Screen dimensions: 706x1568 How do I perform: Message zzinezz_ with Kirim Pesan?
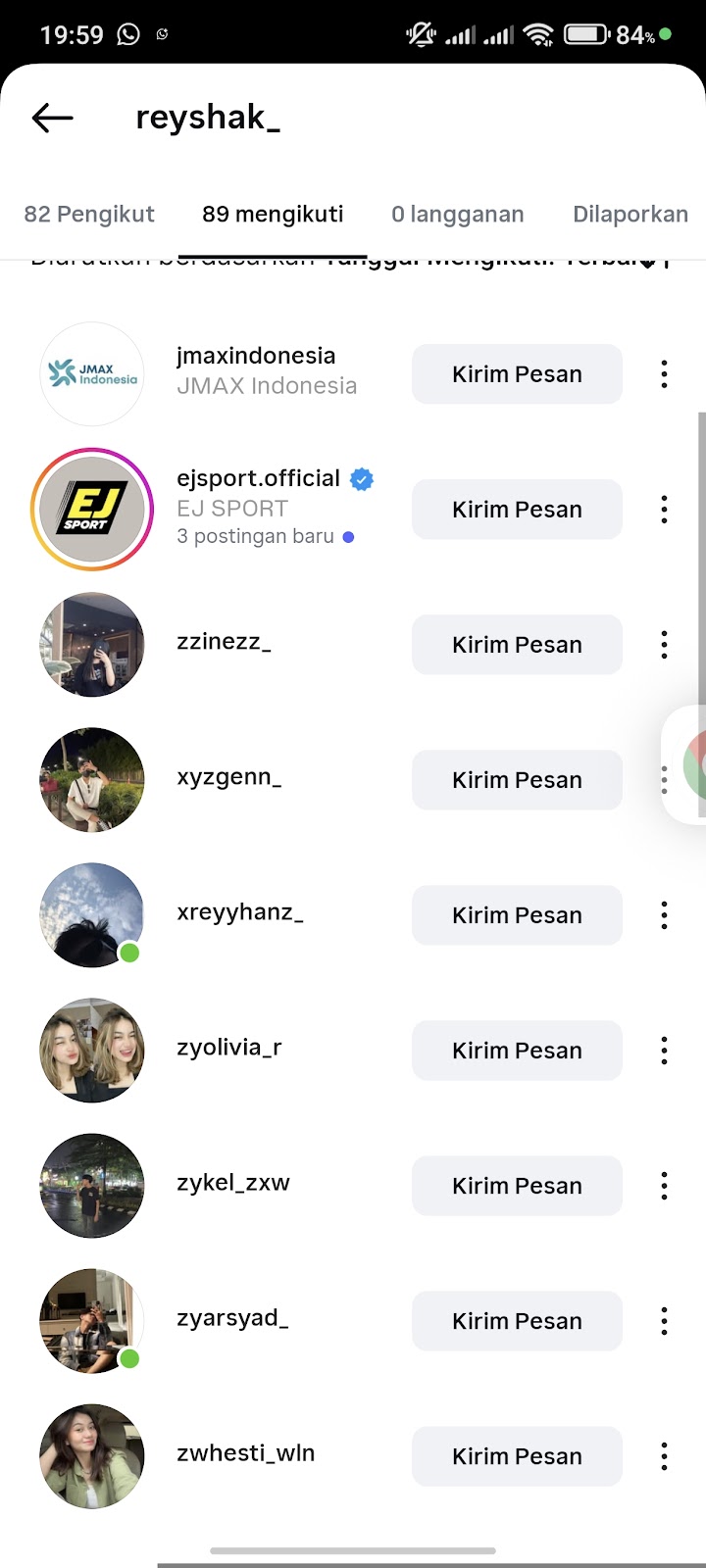[517, 645]
